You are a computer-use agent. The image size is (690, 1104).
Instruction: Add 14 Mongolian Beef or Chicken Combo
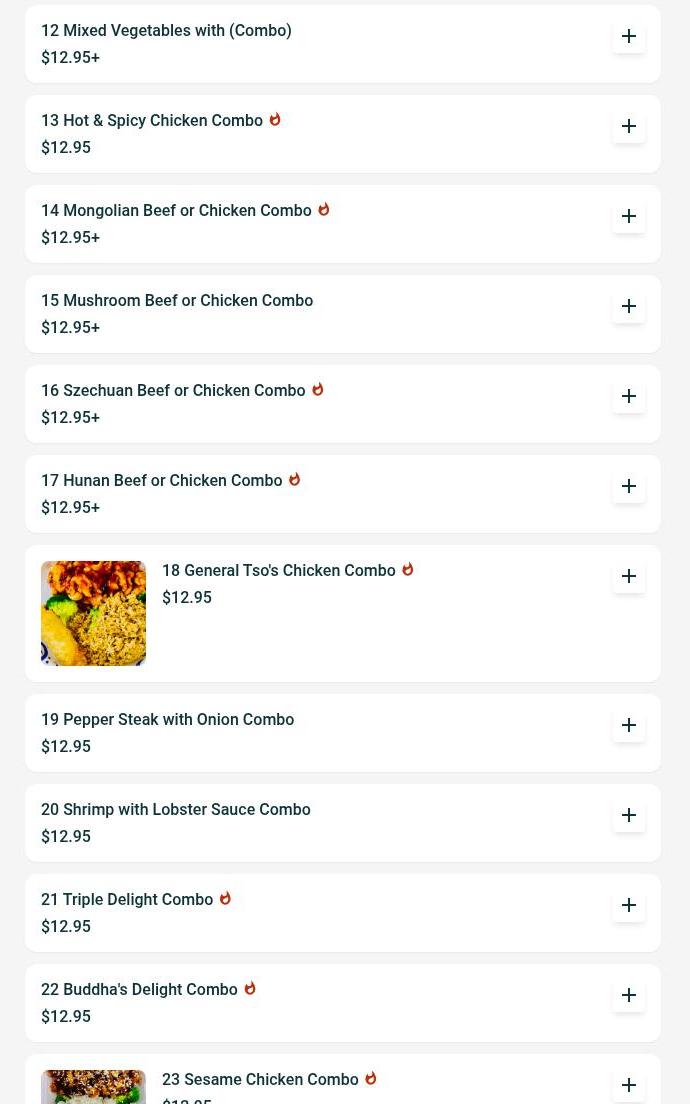pyautogui.click(x=629, y=217)
